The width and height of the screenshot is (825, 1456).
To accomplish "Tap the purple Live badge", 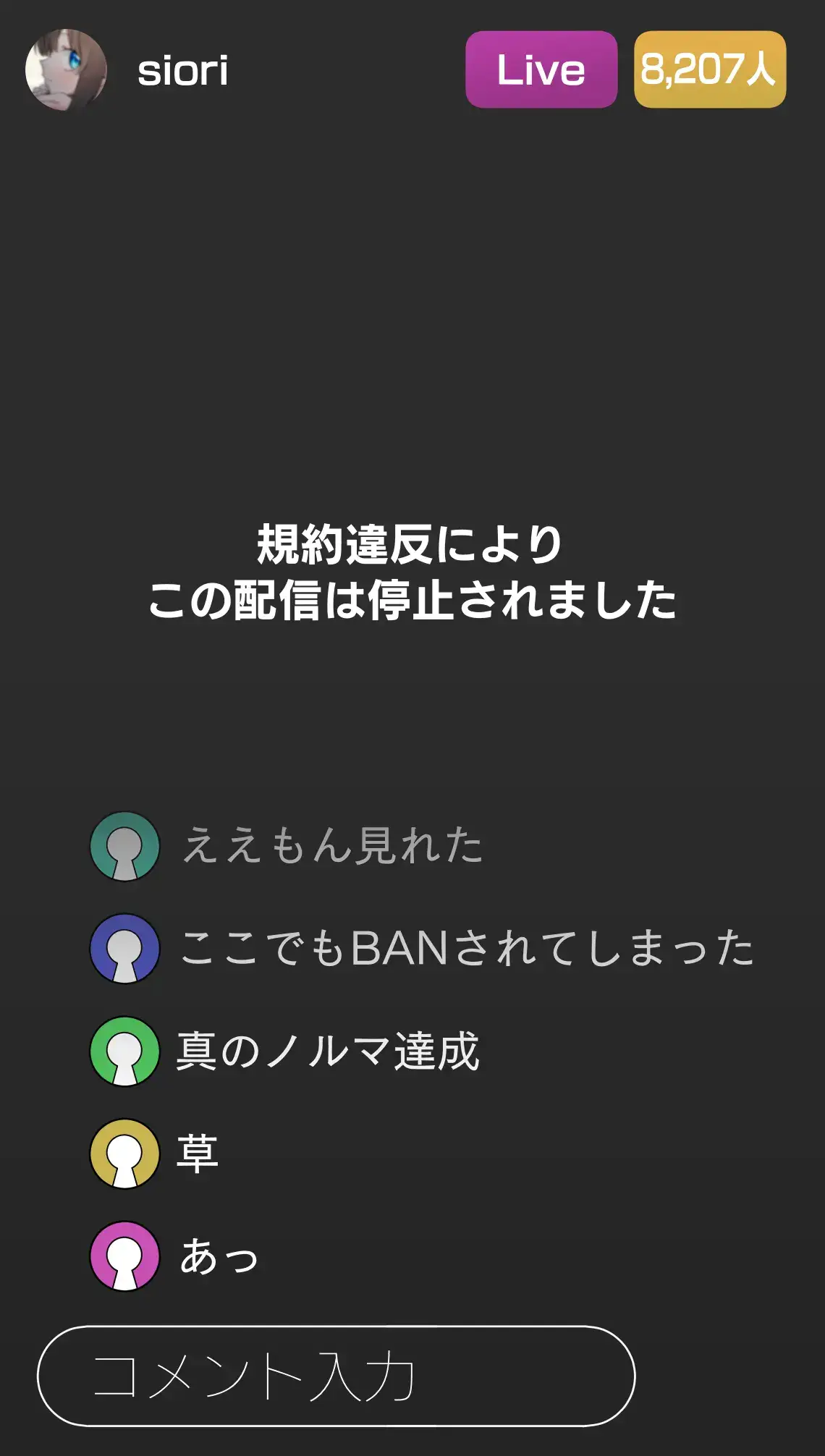I will point(541,69).
